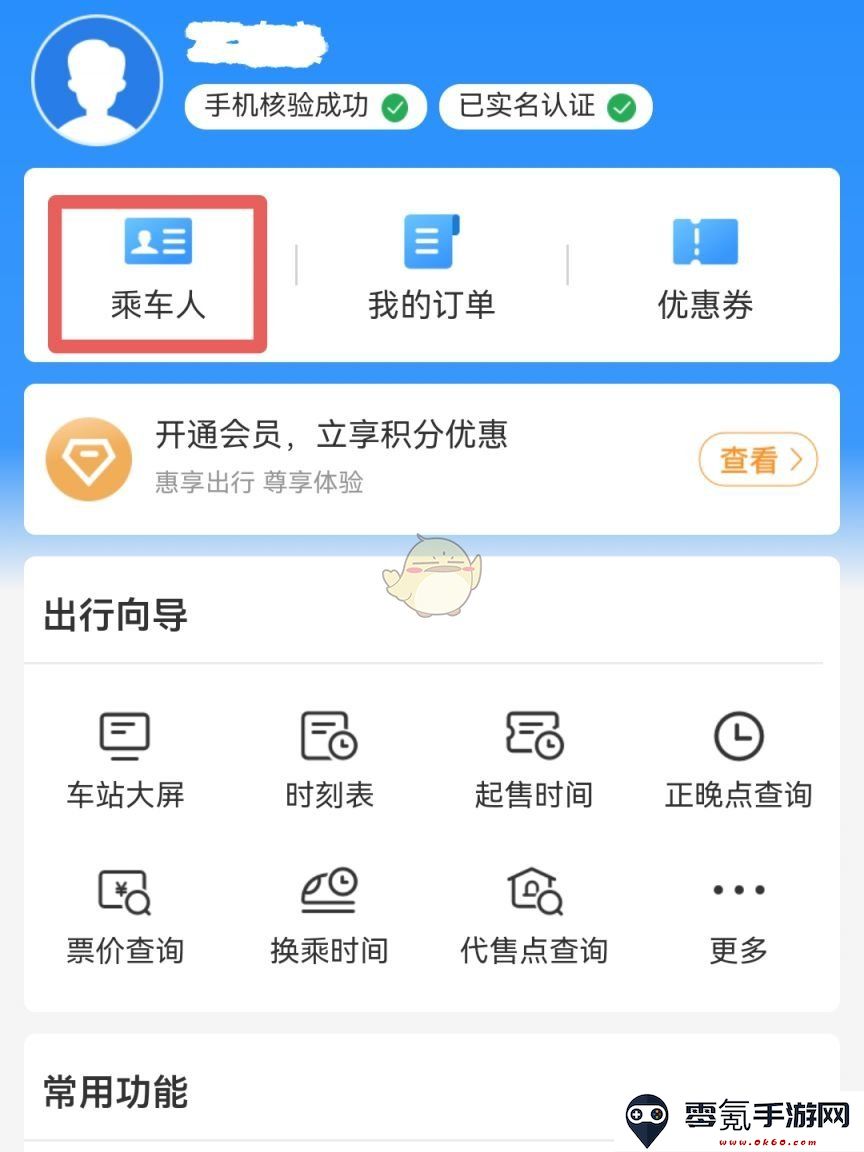Open the 优惠券 coupons page
The image size is (864, 1152).
[x=705, y=270]
